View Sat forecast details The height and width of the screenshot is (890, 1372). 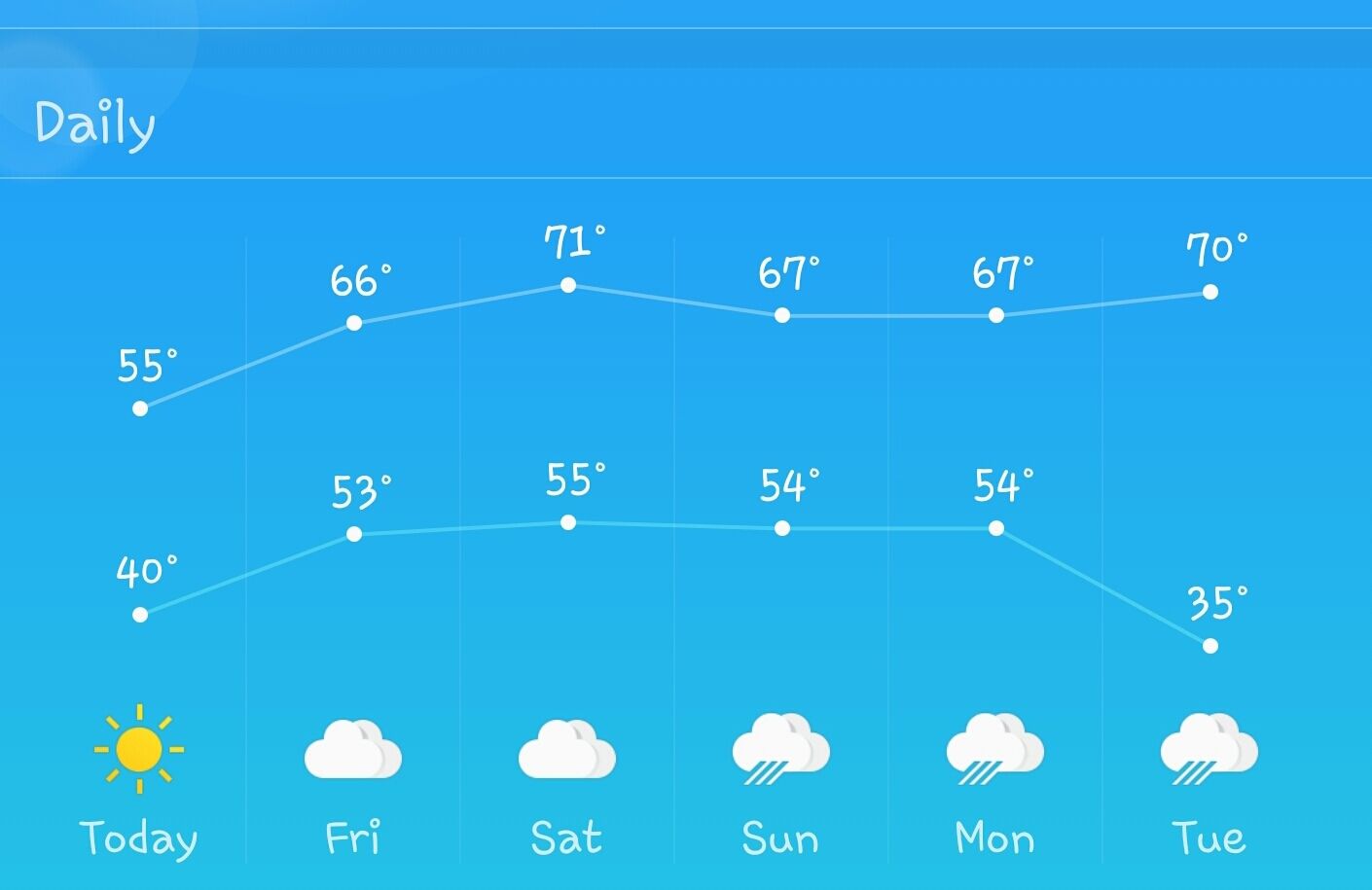coord(566,751)
